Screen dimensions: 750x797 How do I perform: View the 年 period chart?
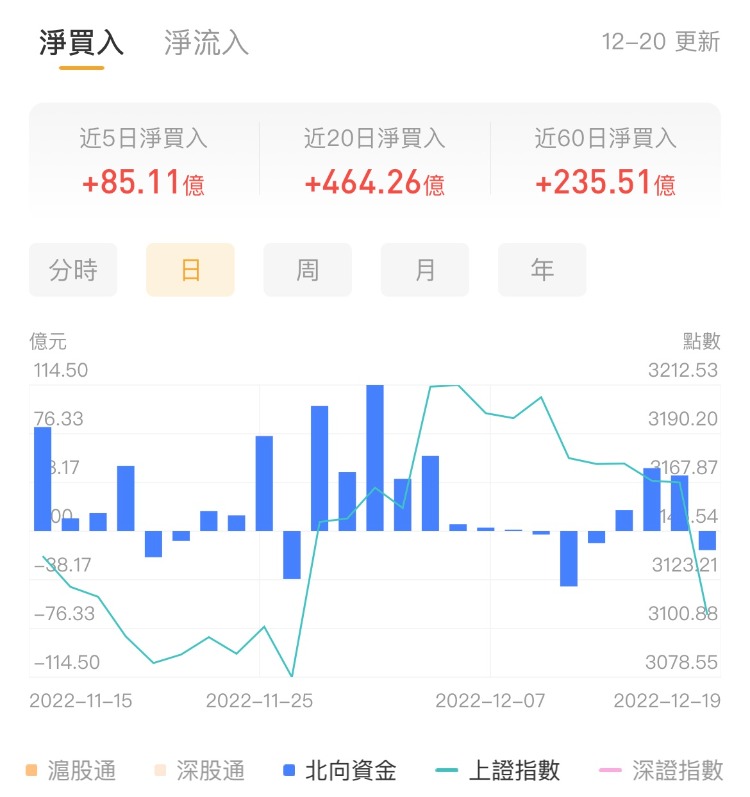tap(542, 270)
